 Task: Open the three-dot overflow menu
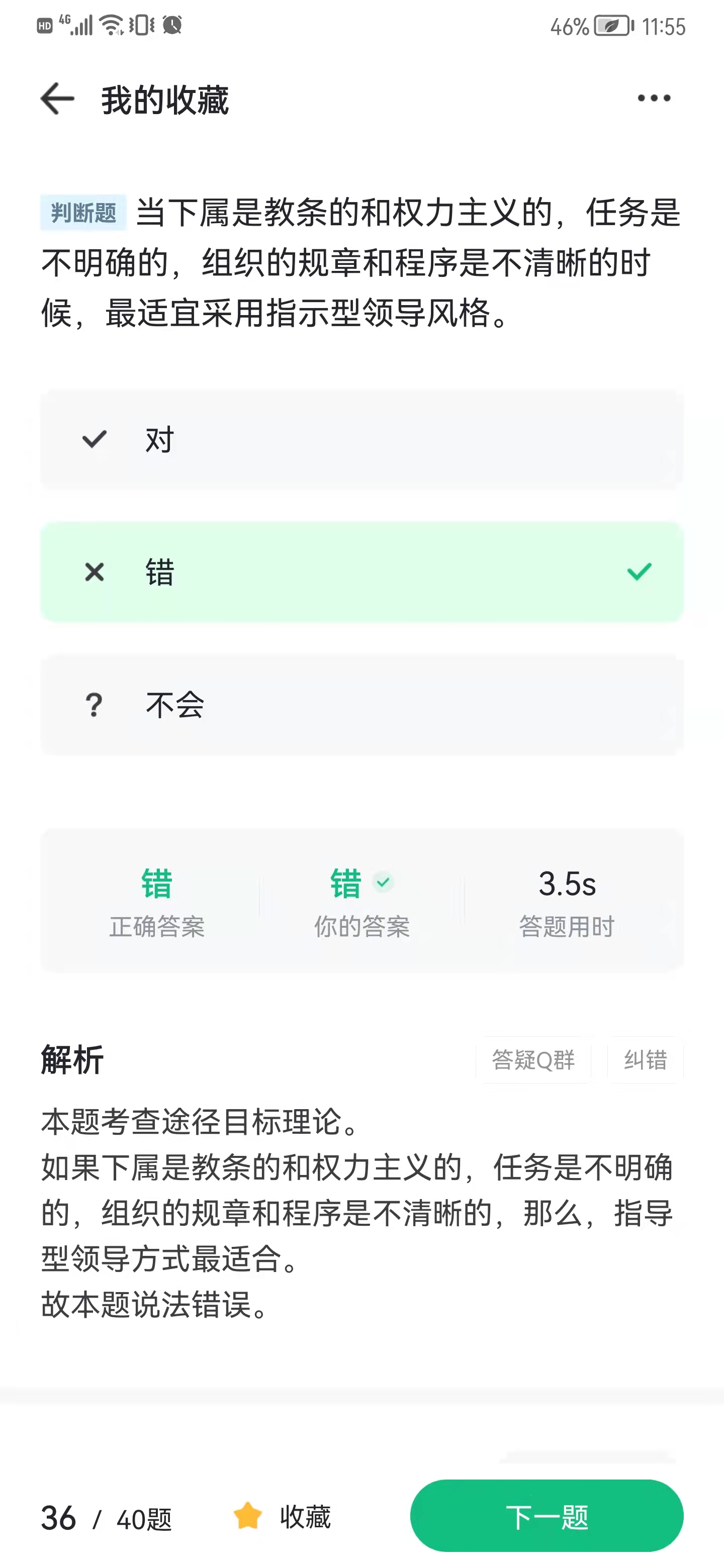click(x=654, y=98)
